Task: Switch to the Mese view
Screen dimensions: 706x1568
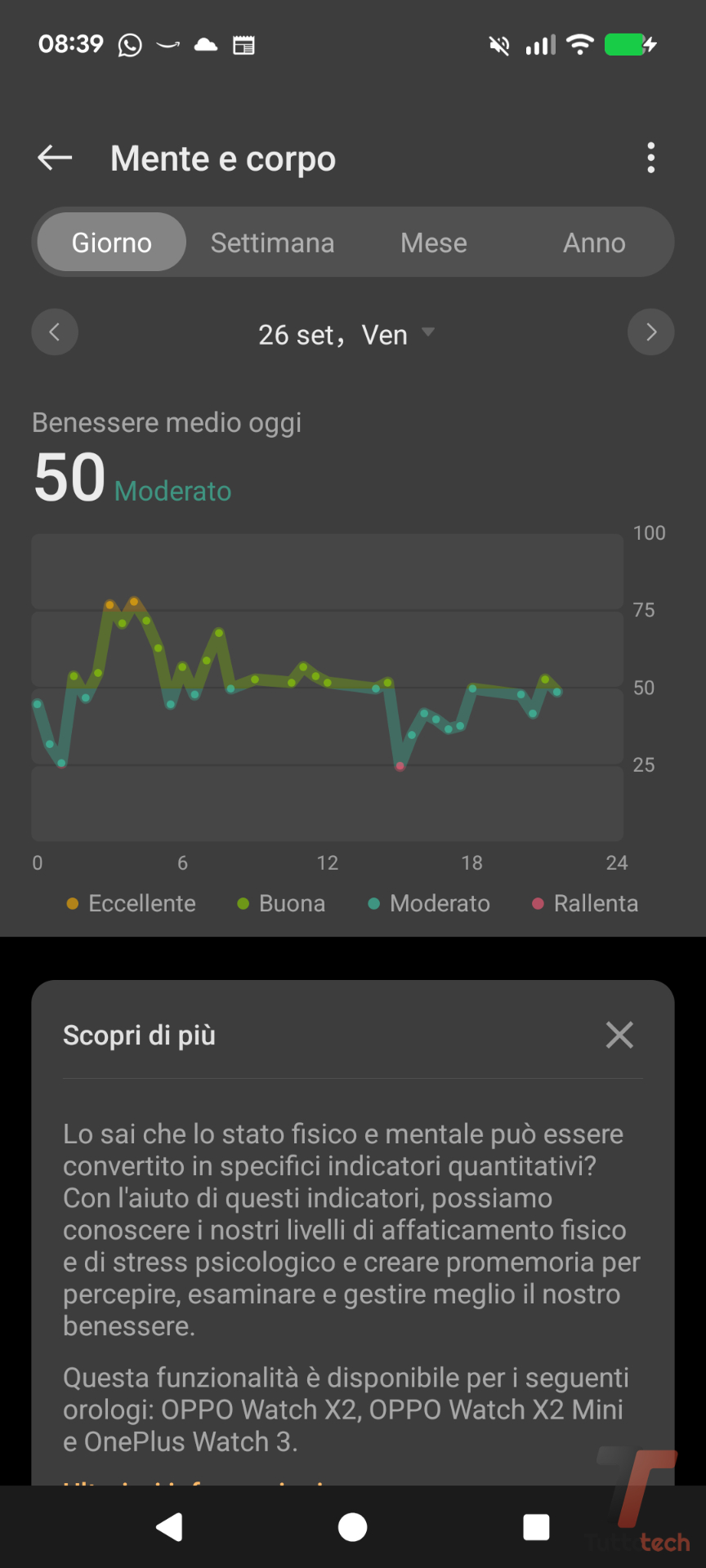Action: tap(433, 243)
